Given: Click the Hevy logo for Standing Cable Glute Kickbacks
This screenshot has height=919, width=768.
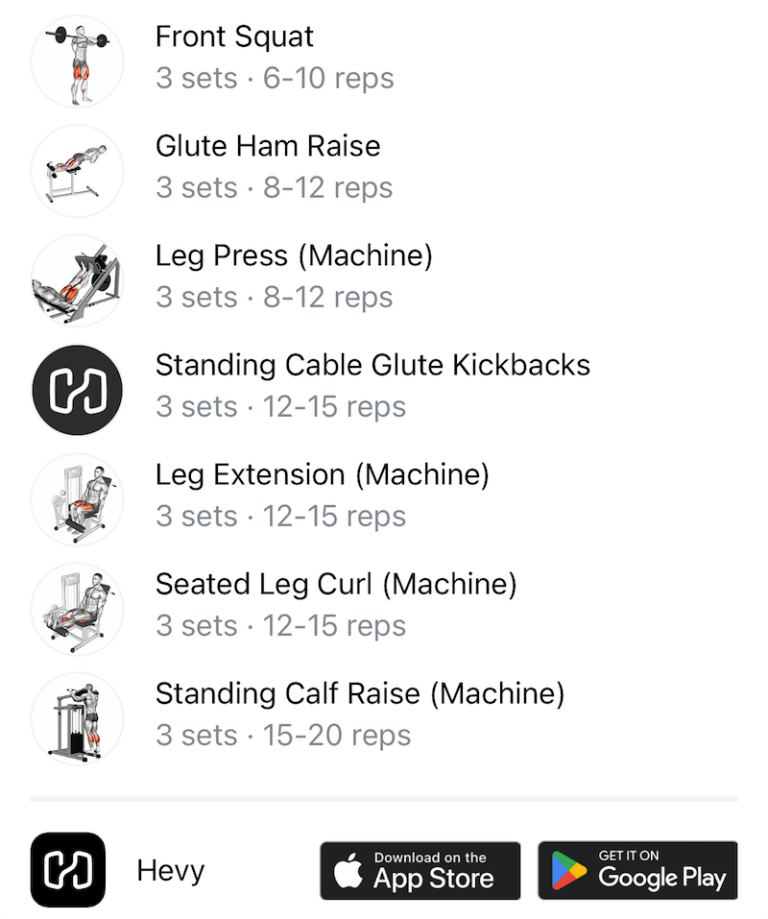Looking at the screenshot, I should pyautogui.click(x=77, y=390).
